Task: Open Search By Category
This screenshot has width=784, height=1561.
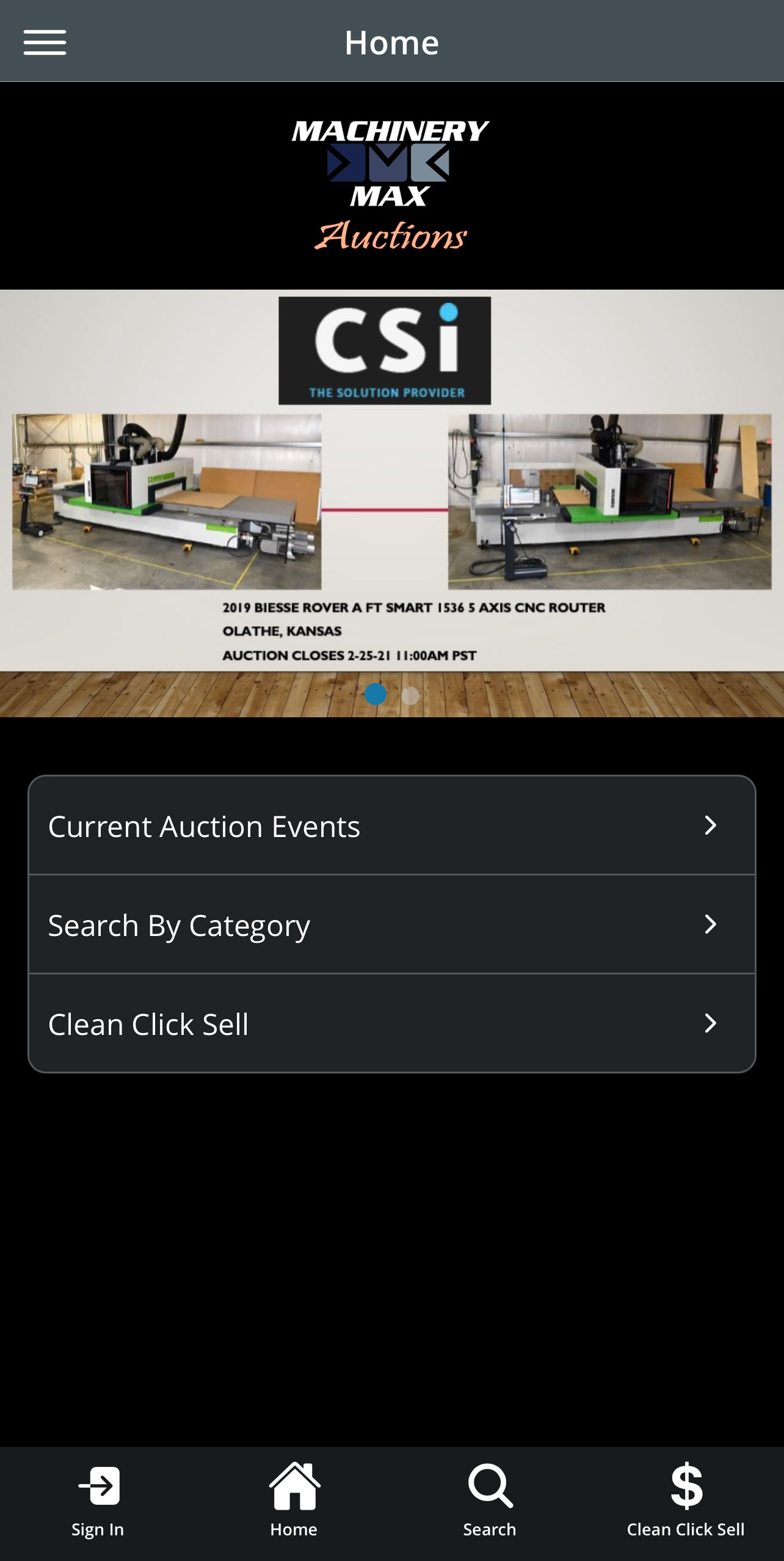Action: (x=391, y=925)
